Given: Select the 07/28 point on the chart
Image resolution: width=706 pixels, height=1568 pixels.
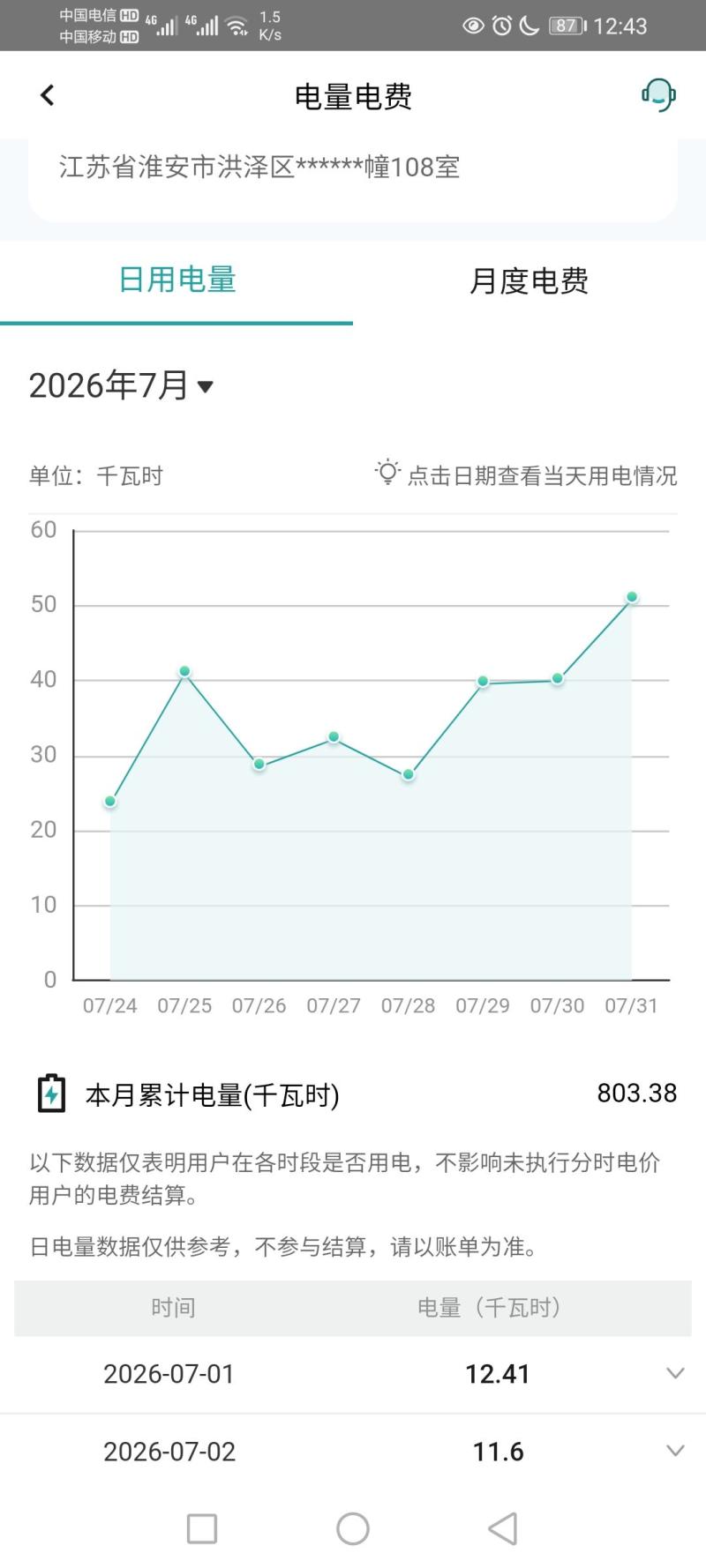Looking at the screenshot, I should (409, 775).
